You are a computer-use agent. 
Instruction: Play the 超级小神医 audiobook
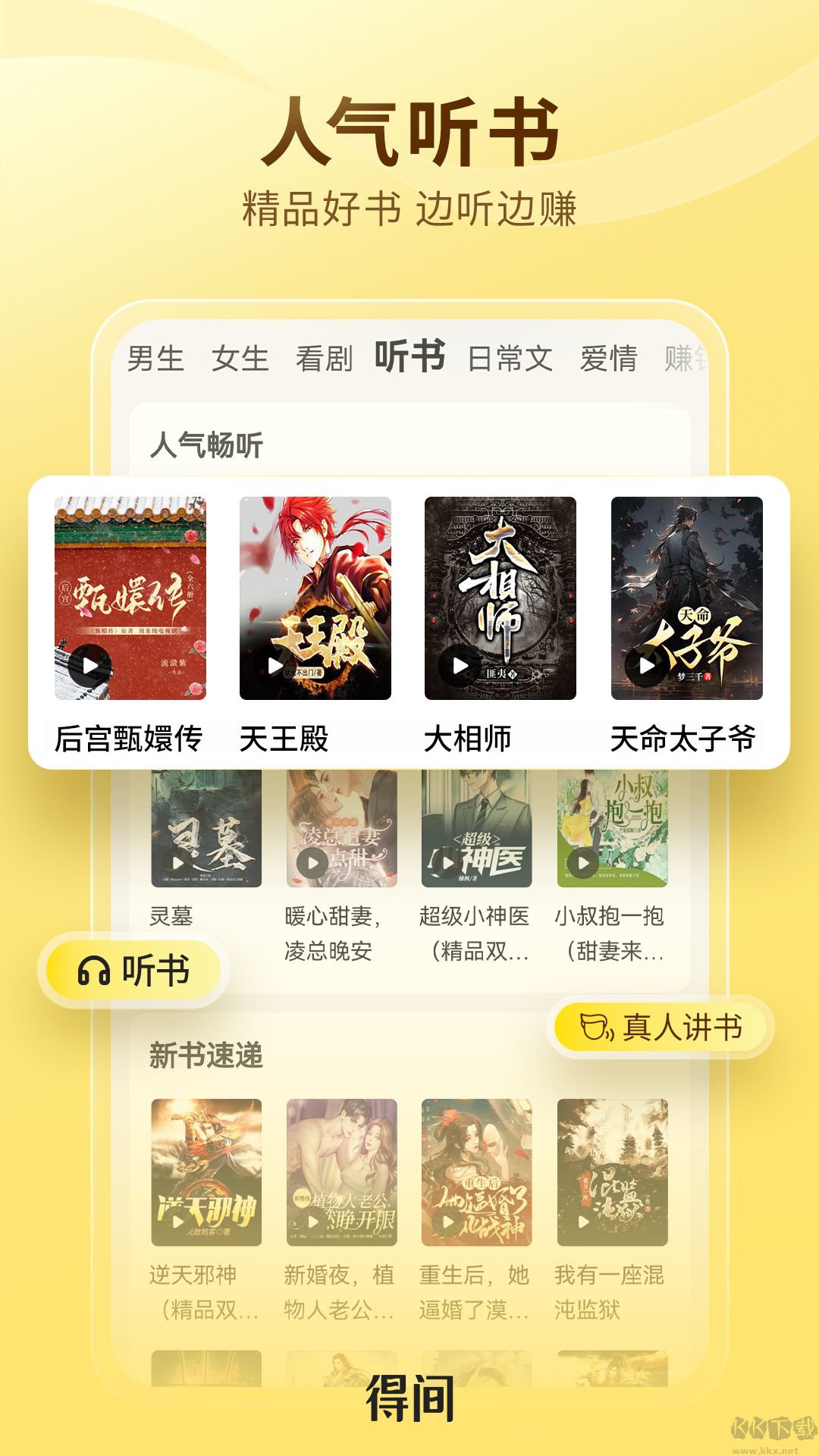[447, 864]
